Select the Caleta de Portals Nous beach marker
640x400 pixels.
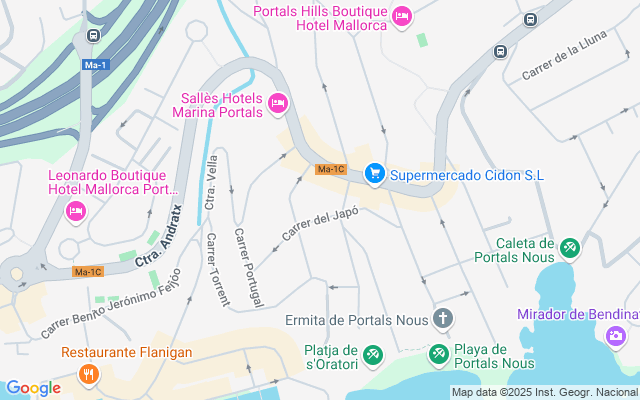569,246
